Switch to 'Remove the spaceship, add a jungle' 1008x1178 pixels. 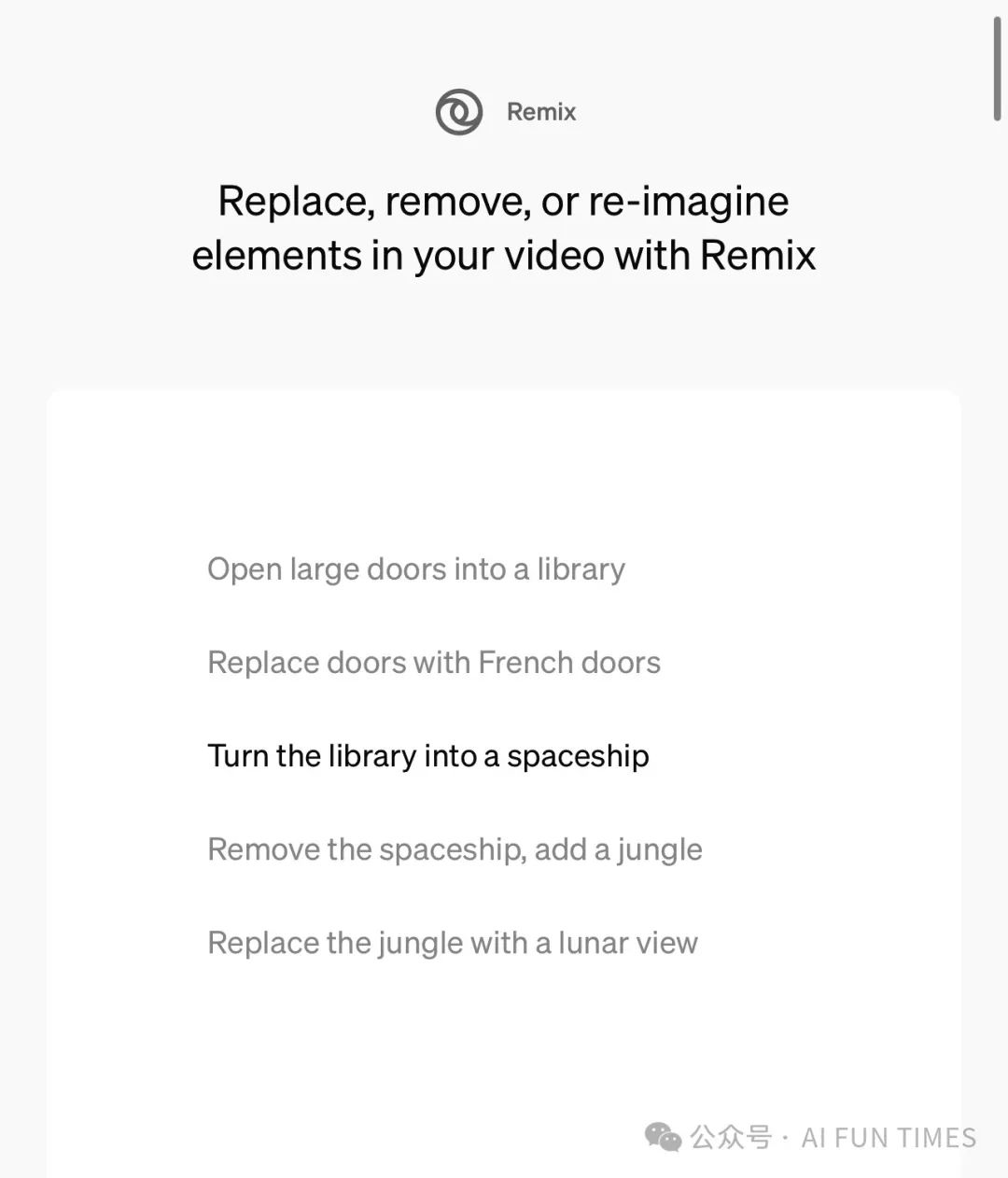click(x=455, y=849)
